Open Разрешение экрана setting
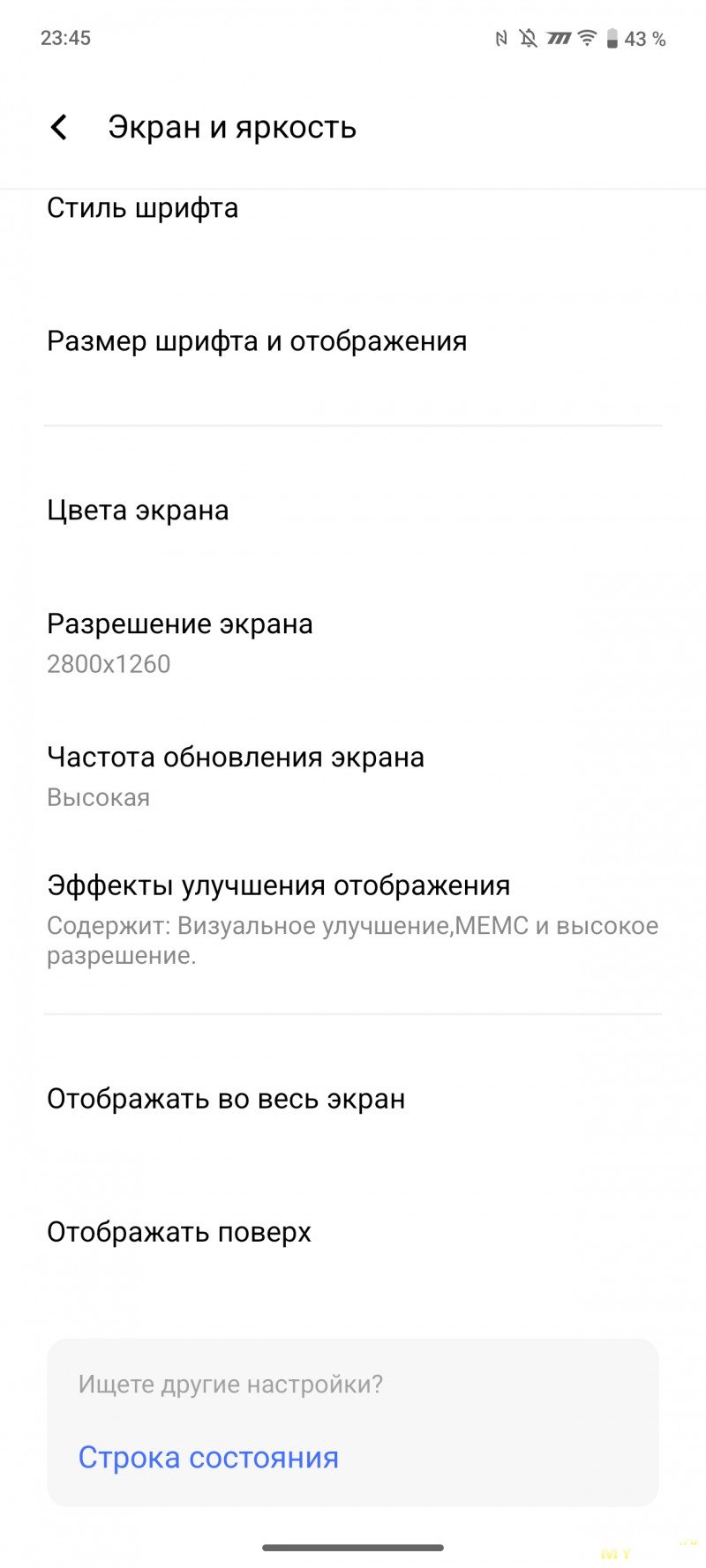 click(x=353, y=643)
